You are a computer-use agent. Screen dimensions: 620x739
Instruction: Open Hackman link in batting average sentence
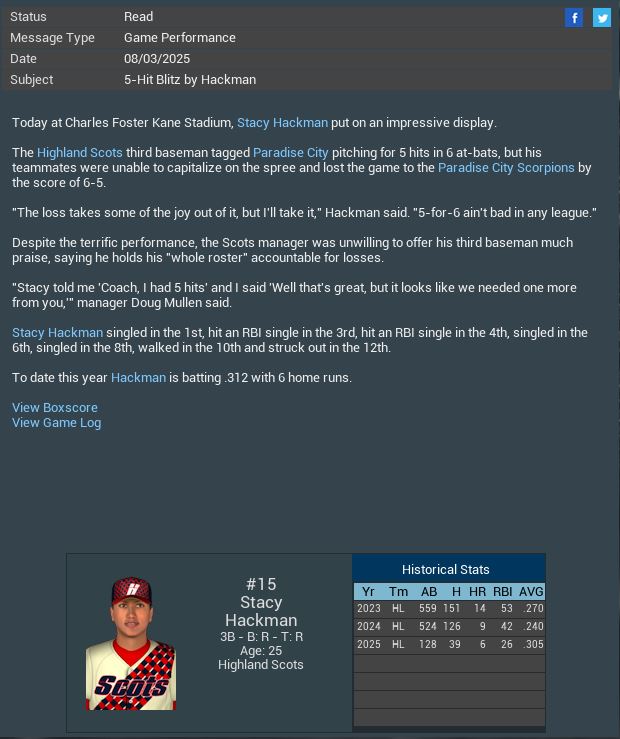(138, 377)
